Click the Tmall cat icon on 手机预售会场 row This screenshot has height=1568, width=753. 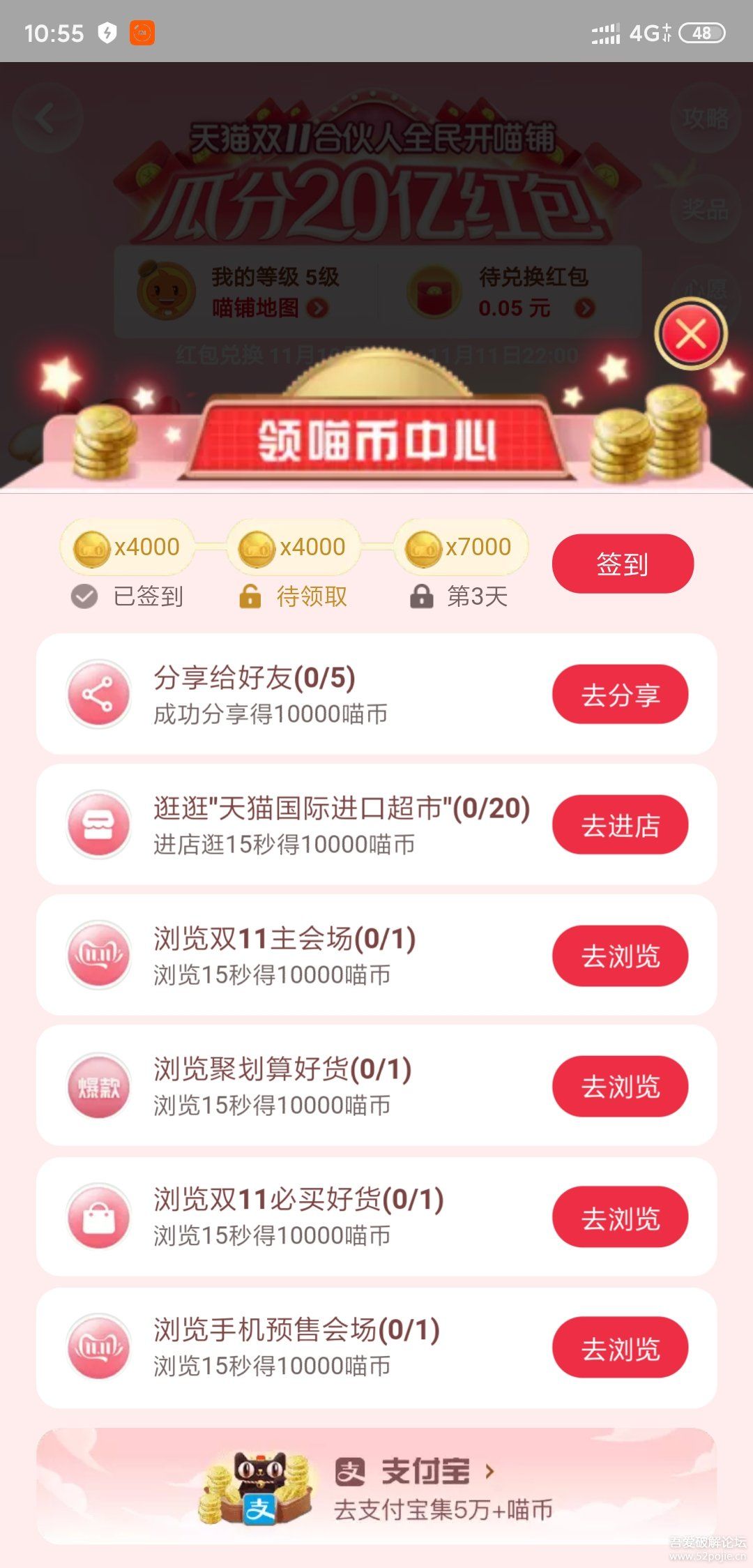pyautogui.click(x=98, y=1348)
